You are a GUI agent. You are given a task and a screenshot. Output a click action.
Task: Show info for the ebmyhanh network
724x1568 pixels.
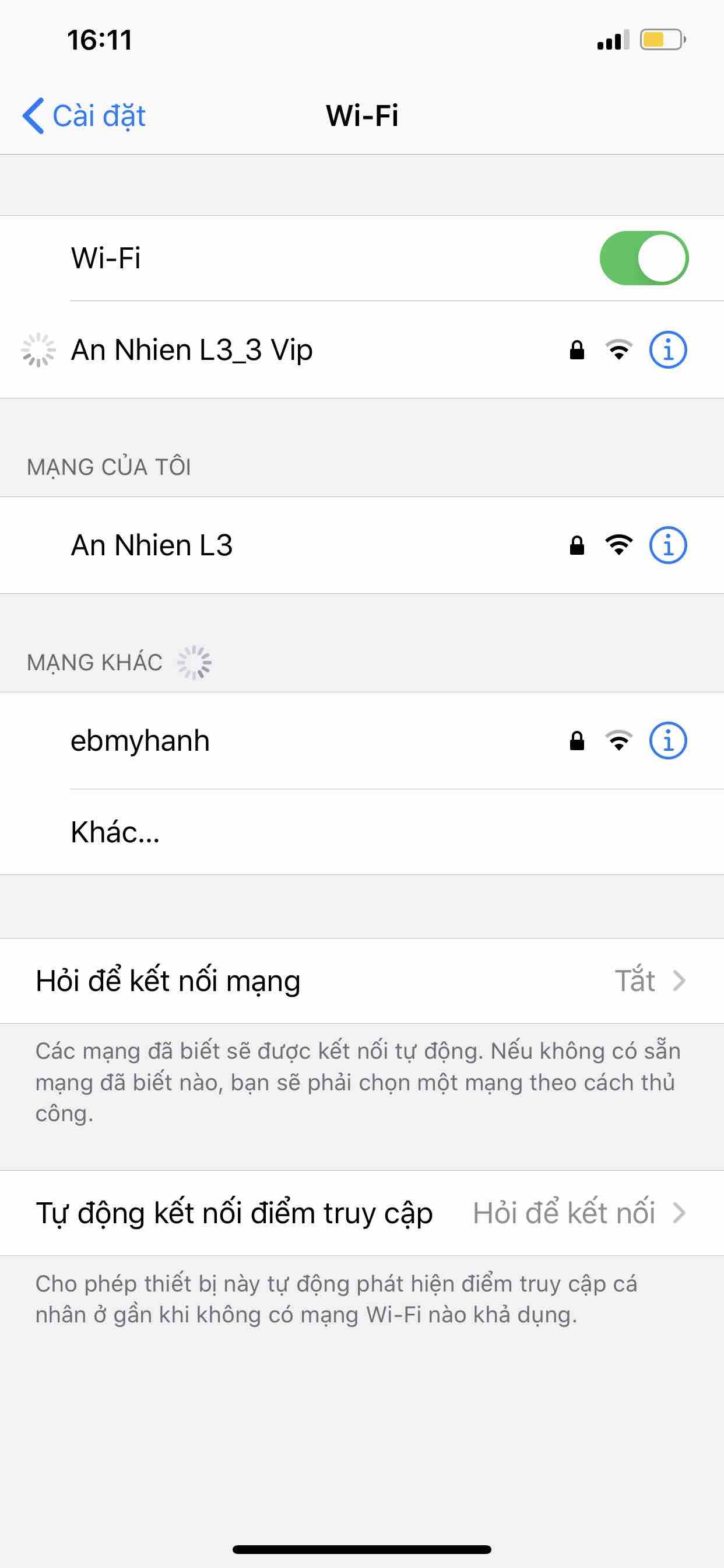(x=667, y=741)
